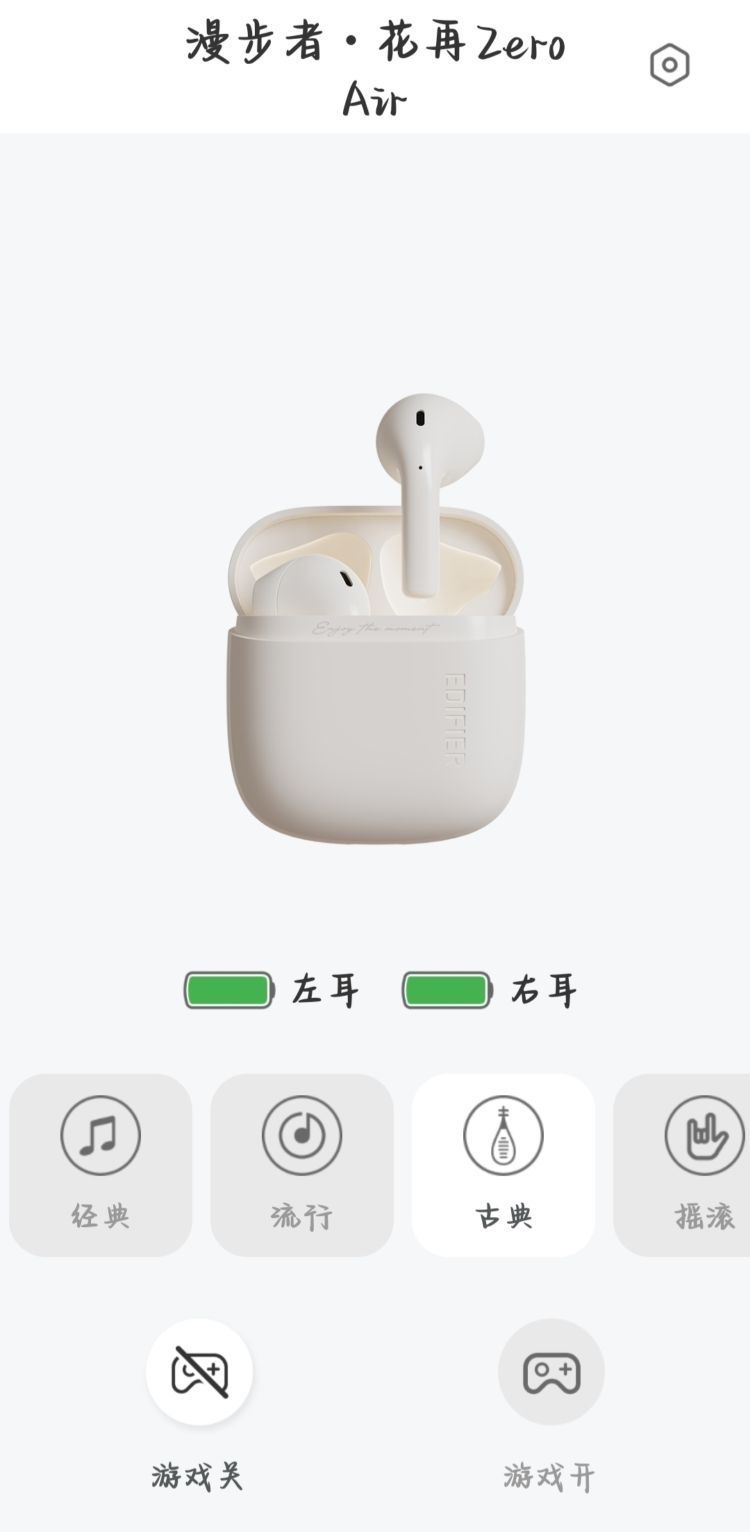Choose the 古典 sound preset

(x=503, y=1165)
